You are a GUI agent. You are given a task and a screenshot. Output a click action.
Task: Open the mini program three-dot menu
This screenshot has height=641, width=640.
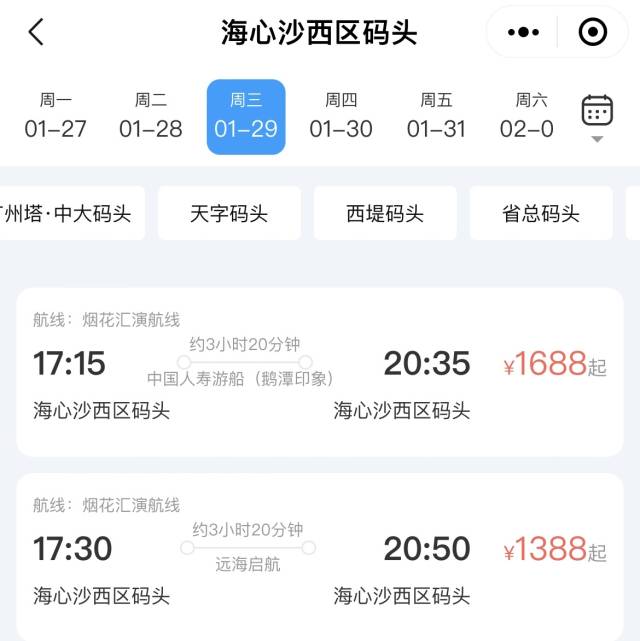pos(523,32)
